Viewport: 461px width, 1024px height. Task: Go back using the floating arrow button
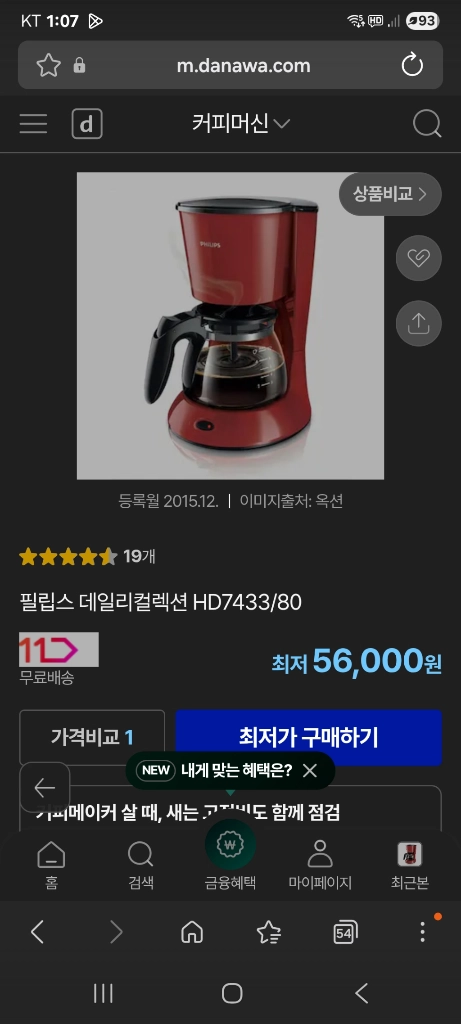[44, 788]
